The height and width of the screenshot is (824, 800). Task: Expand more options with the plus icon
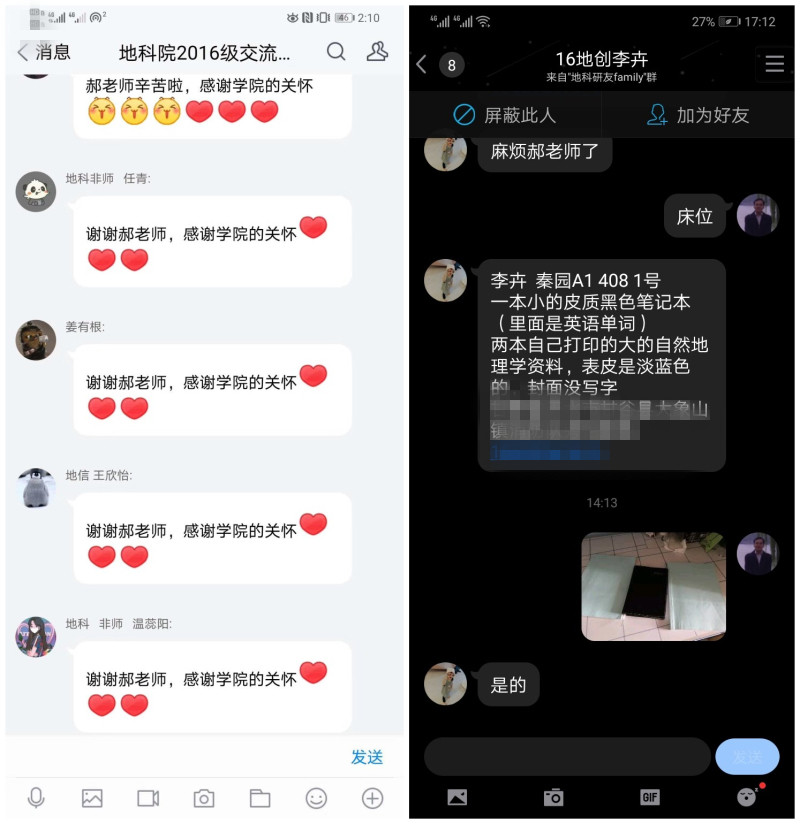(x=372, y=798)
